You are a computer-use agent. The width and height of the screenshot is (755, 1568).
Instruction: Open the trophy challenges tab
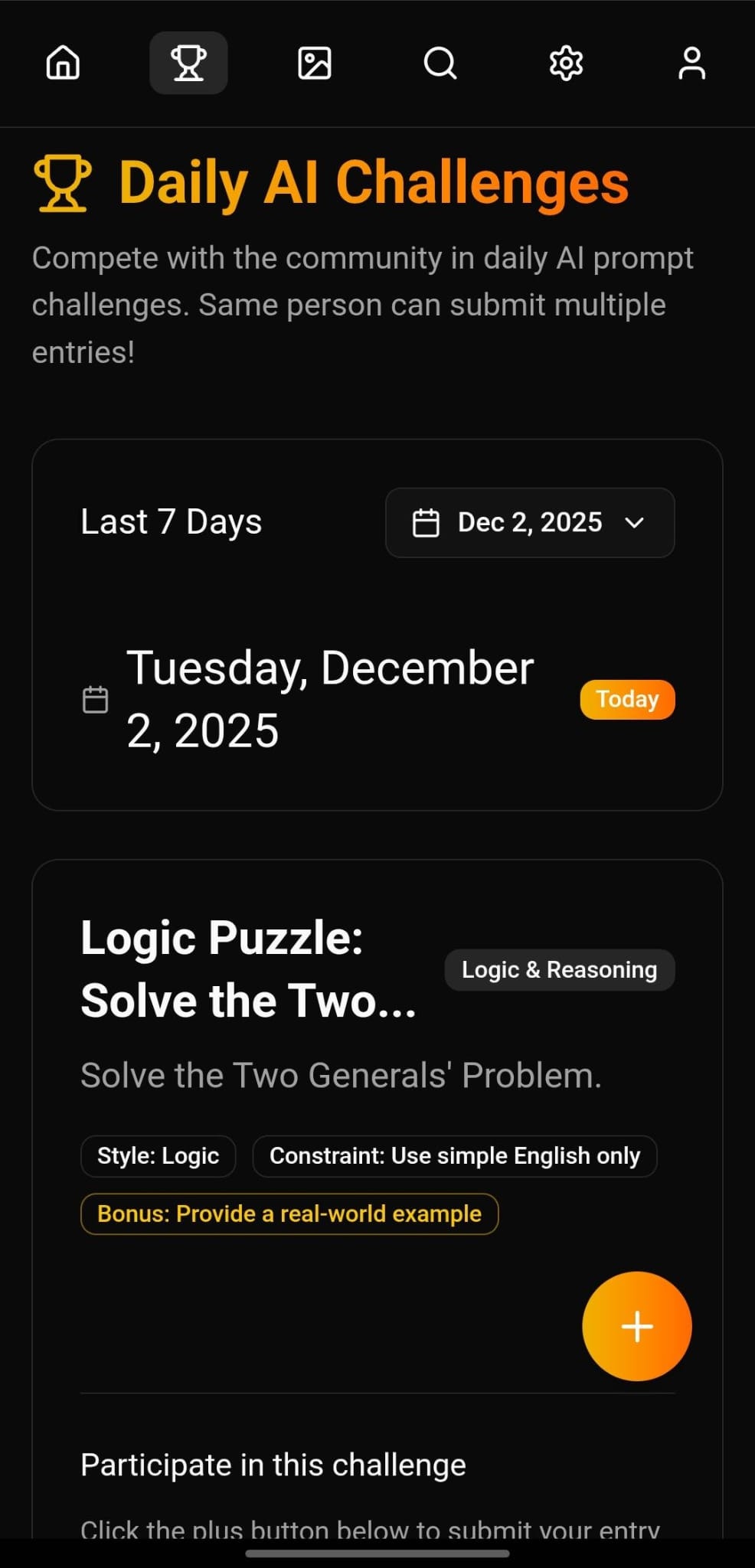pos(188,63)
